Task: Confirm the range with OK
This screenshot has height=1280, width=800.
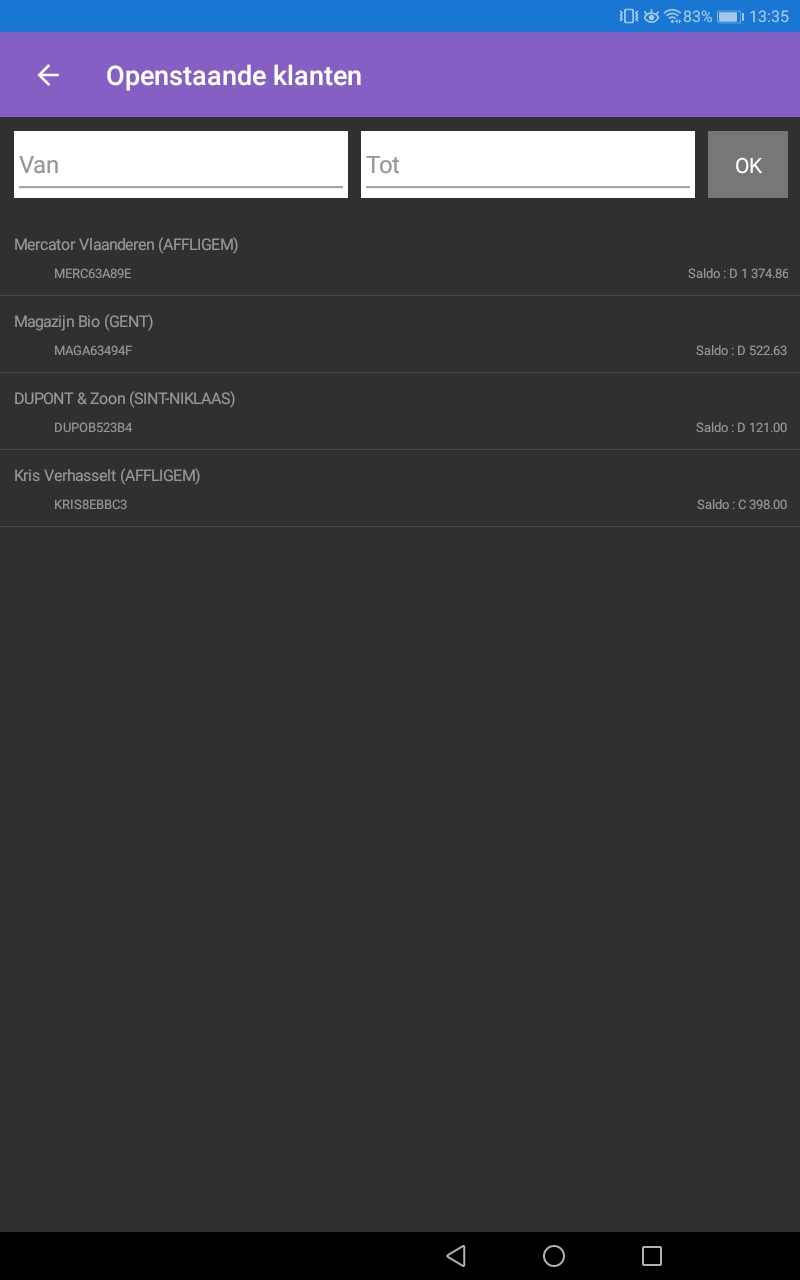Action: [747, 165]
